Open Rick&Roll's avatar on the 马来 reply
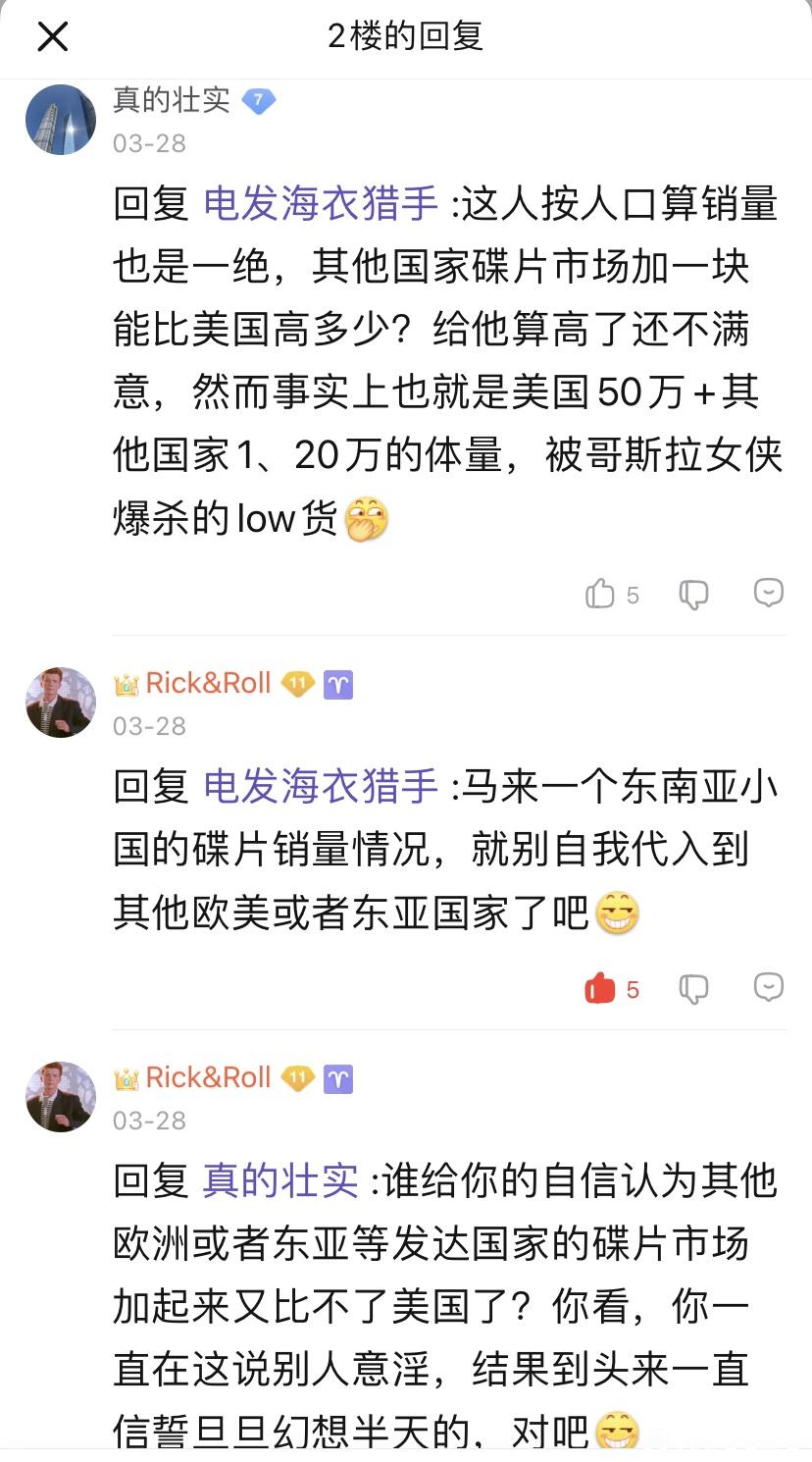The height and width of the screenshot is (1462, 812). click(61, 703)
